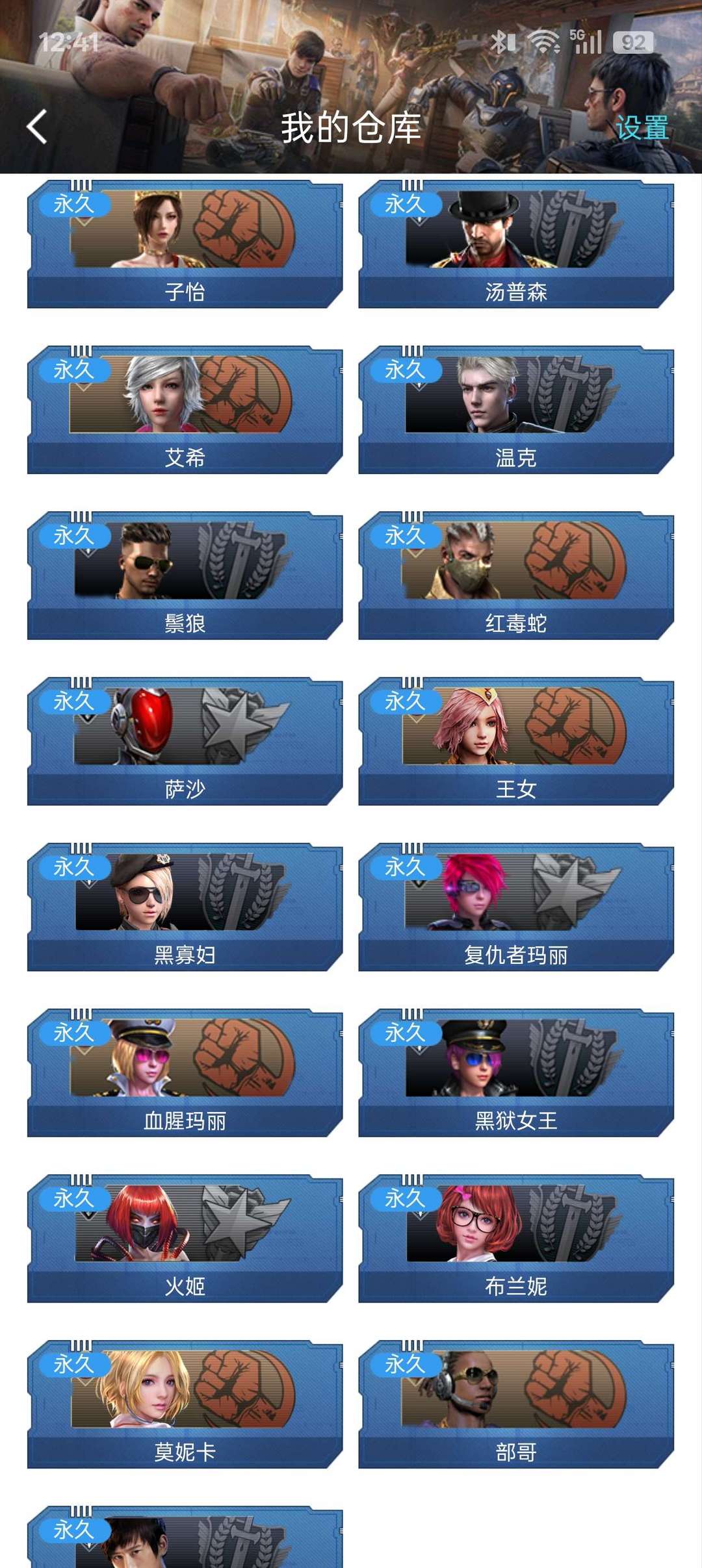Open the 鬃狼 character card

pos(185,576)
